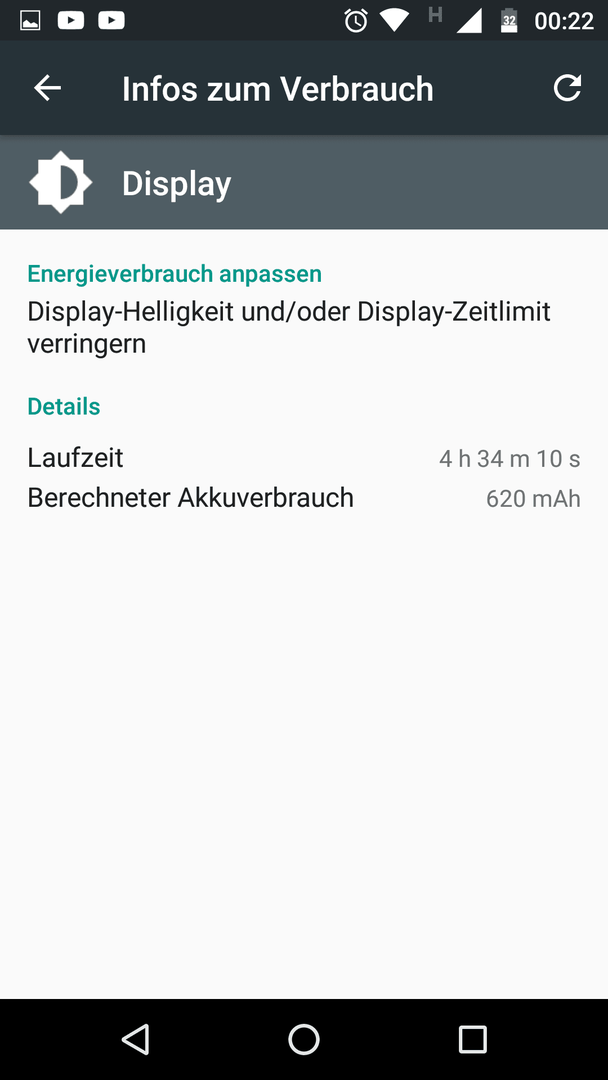
Task: Refresh the battery usage info
Action: pyautogui.click(x=567, y=88)
